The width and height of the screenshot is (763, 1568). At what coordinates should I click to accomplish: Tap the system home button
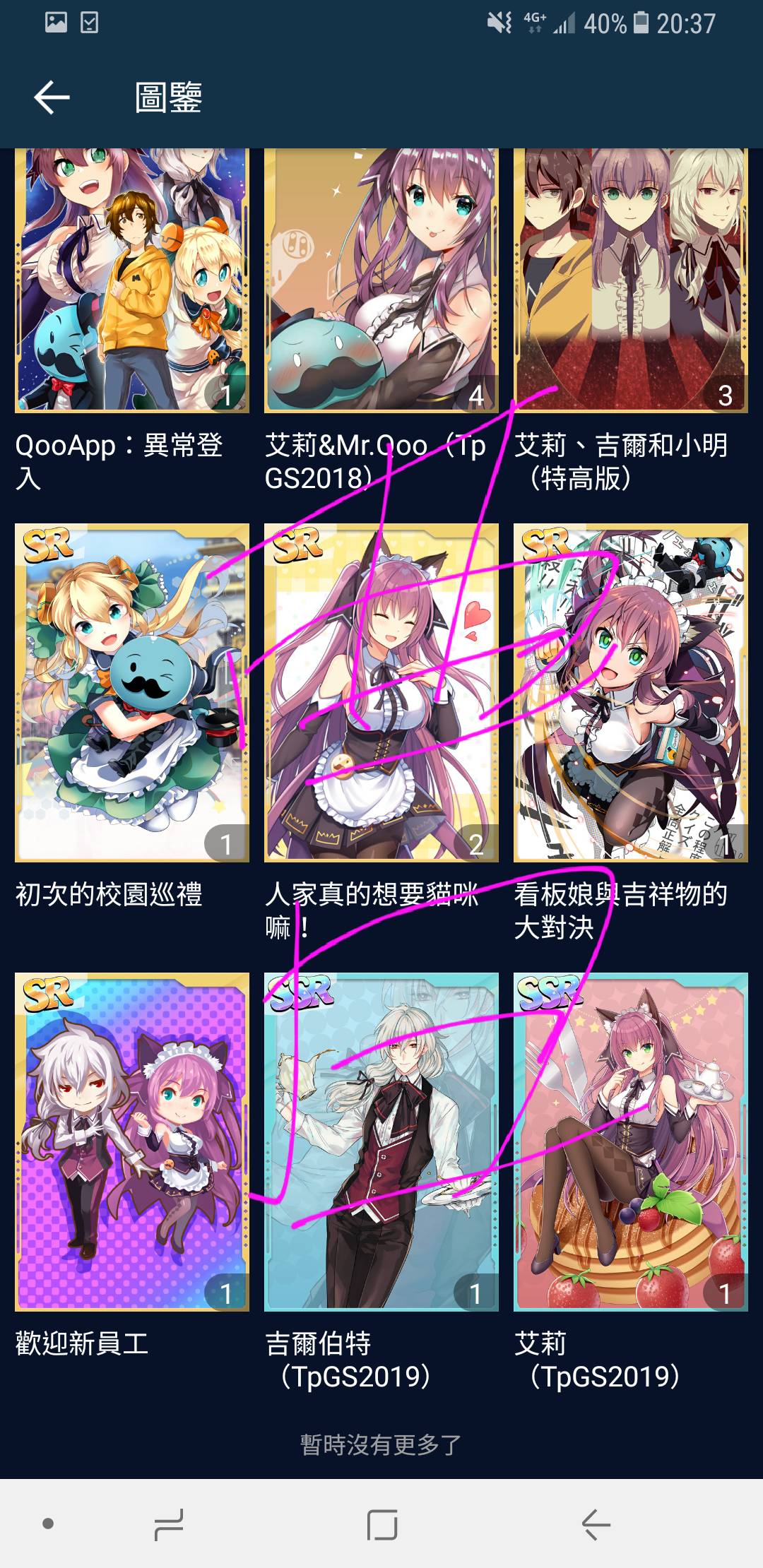(382, 1524)
